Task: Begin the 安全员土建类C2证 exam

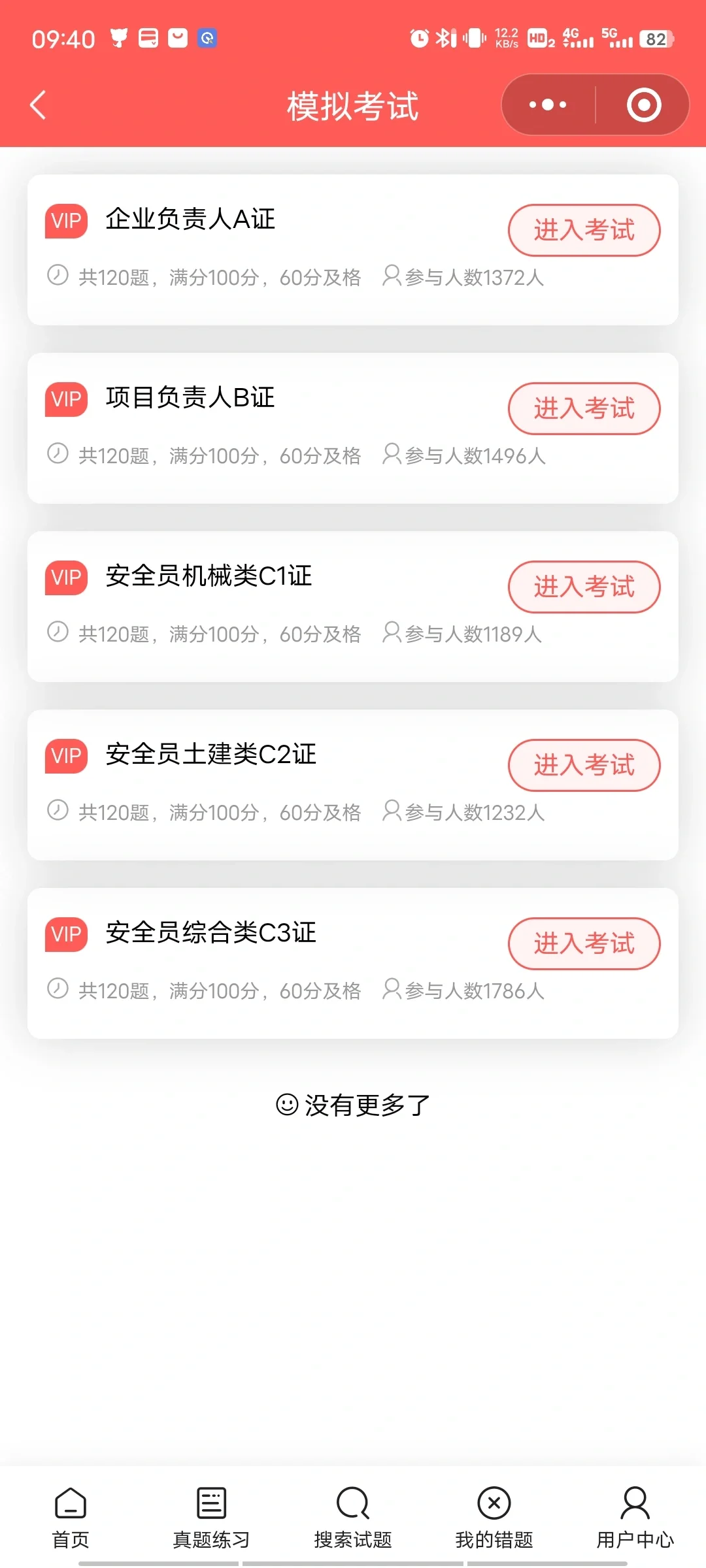Action: pyautogui.click(x=584, y=765)
